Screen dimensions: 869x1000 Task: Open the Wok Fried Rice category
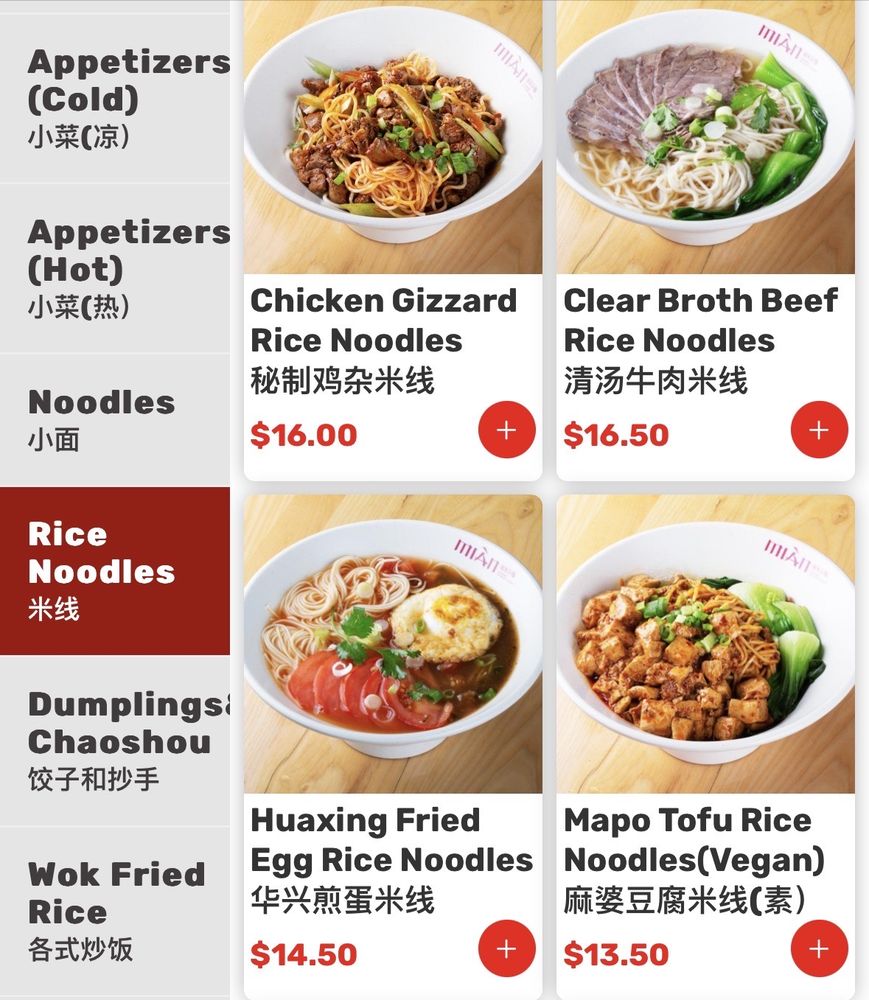pos(115,910)
